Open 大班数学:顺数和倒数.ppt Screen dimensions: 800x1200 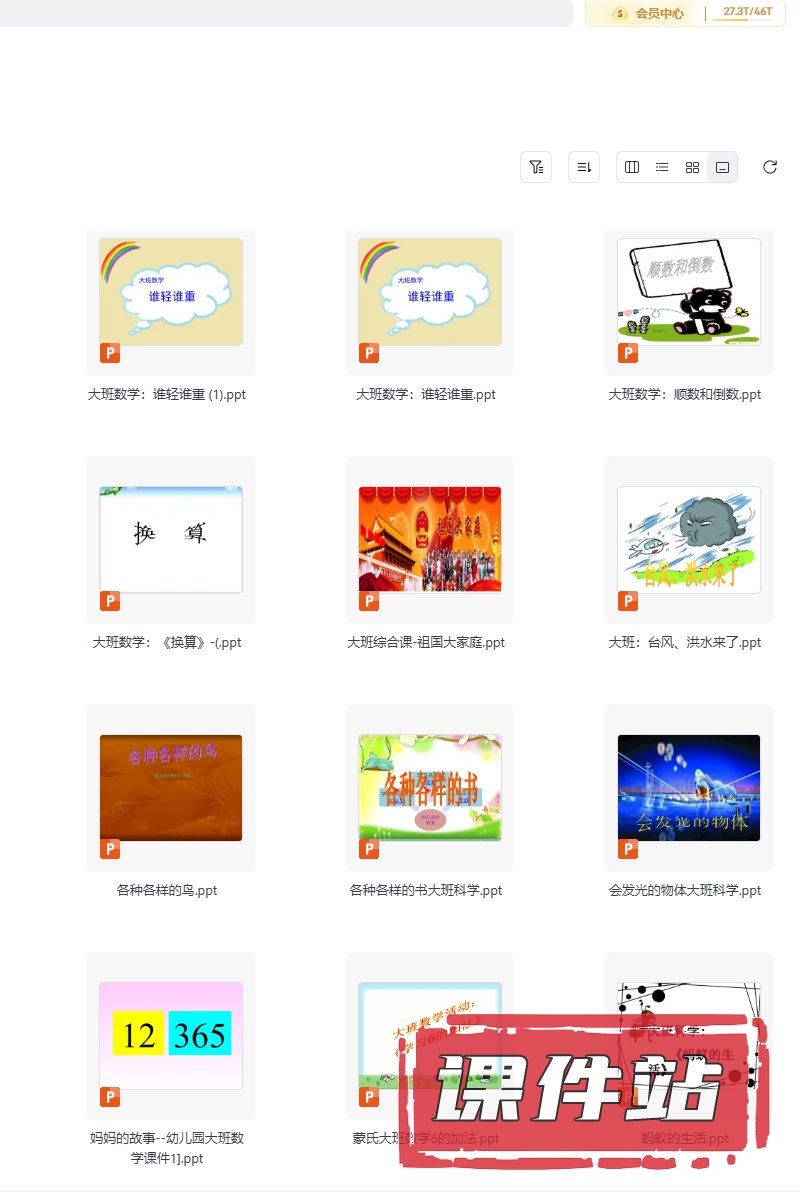pos(689,292)
